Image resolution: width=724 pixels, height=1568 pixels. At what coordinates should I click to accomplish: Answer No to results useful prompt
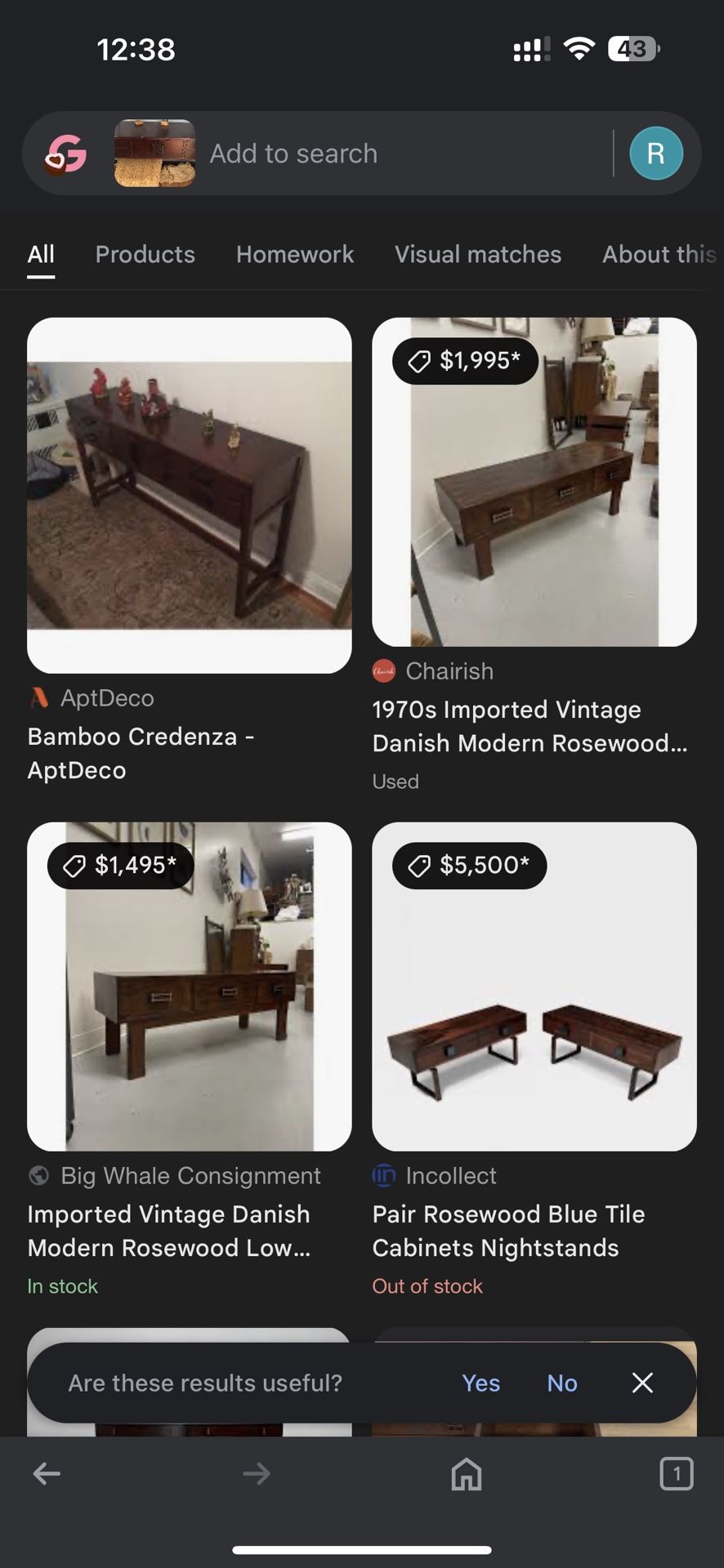(x=561, y=1383)
